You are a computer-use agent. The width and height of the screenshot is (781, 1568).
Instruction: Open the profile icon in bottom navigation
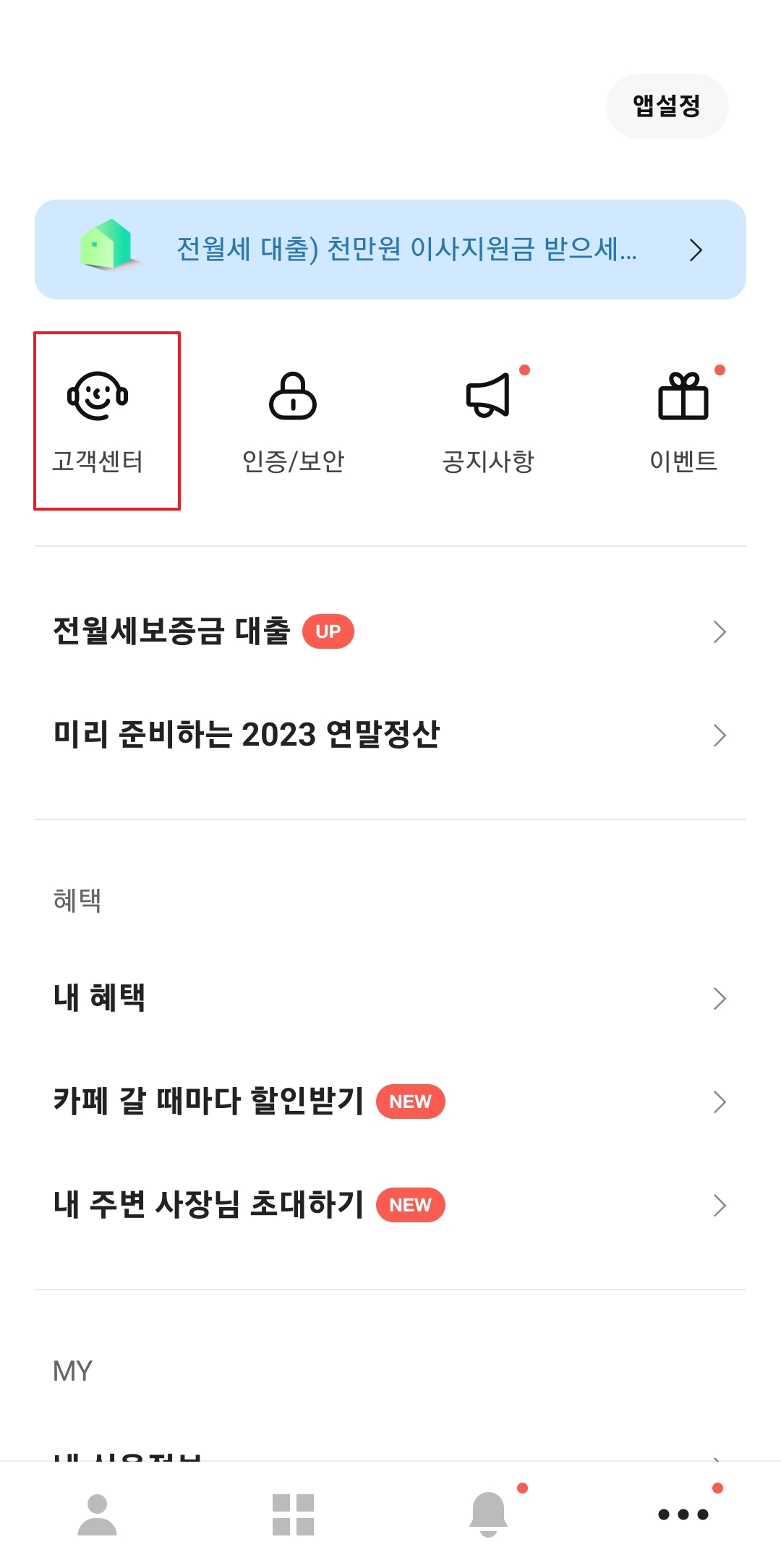tap(98, 1512)
